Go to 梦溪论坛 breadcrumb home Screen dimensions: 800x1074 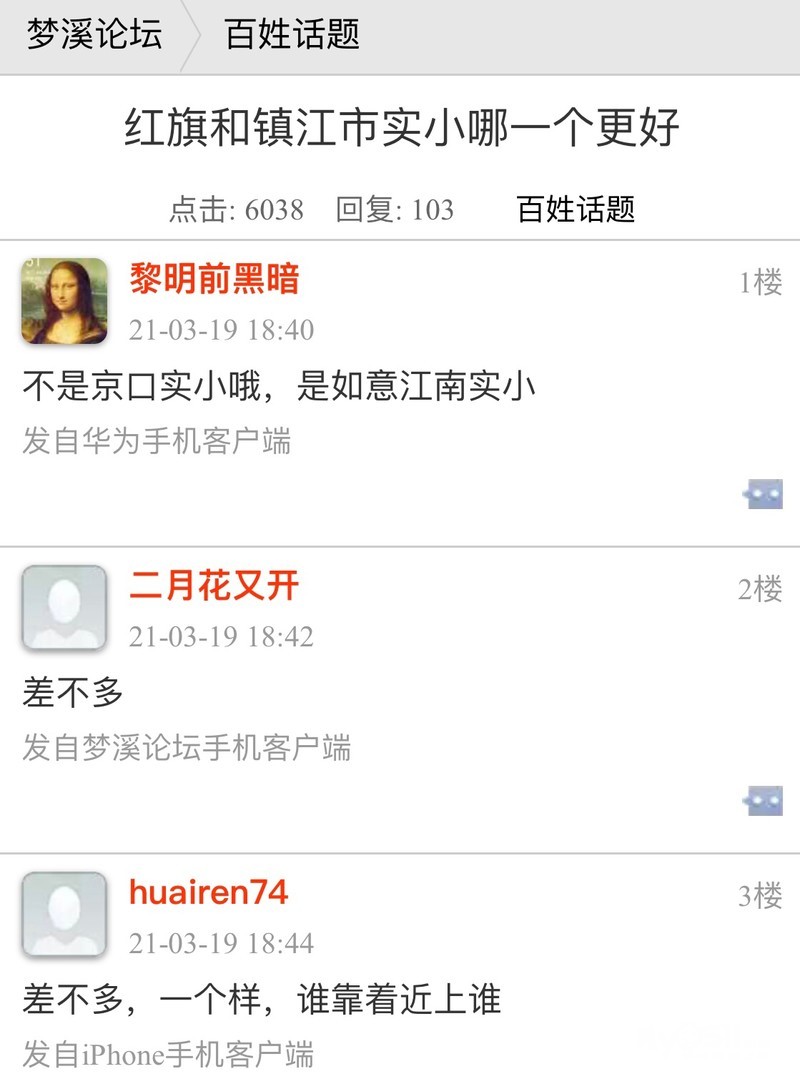94,35
